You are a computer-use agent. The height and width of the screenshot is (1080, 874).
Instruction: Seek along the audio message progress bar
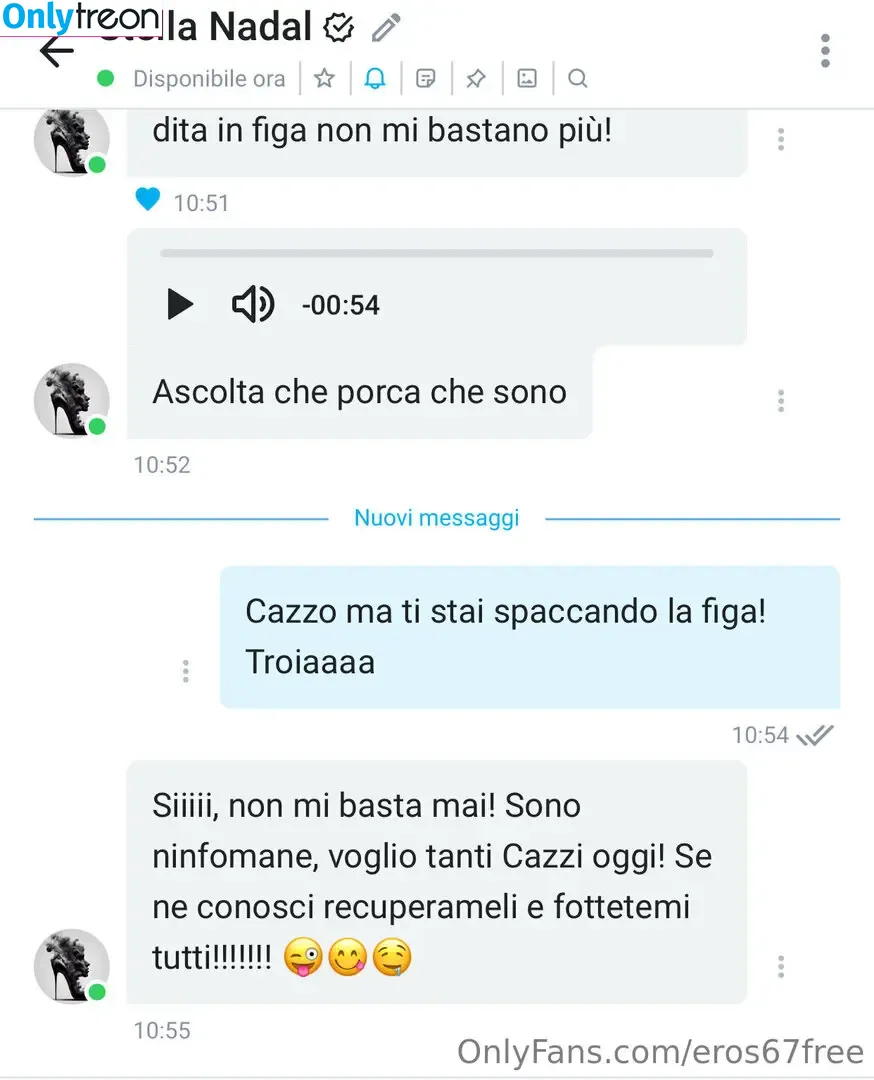[436, 254]
